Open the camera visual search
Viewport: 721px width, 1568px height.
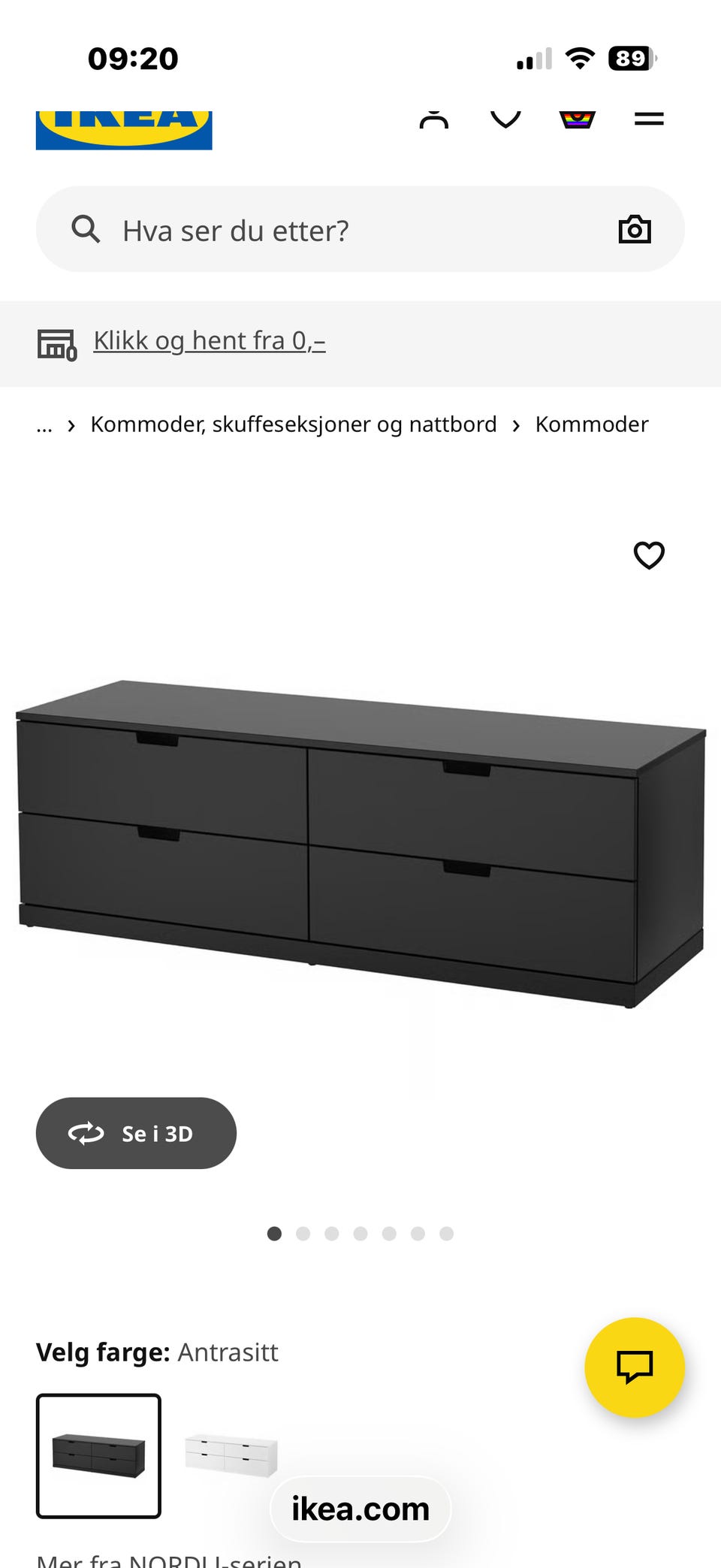coord(635,229)
